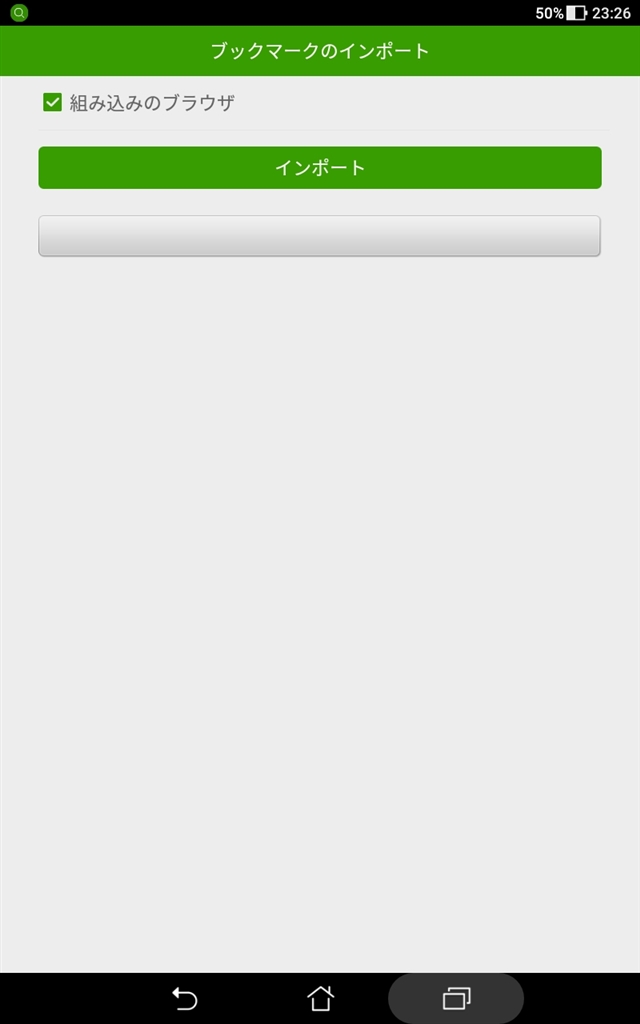Tap the green インポート button
The height and width of the screenshot is (1024, 640).
tap(320, 168)
